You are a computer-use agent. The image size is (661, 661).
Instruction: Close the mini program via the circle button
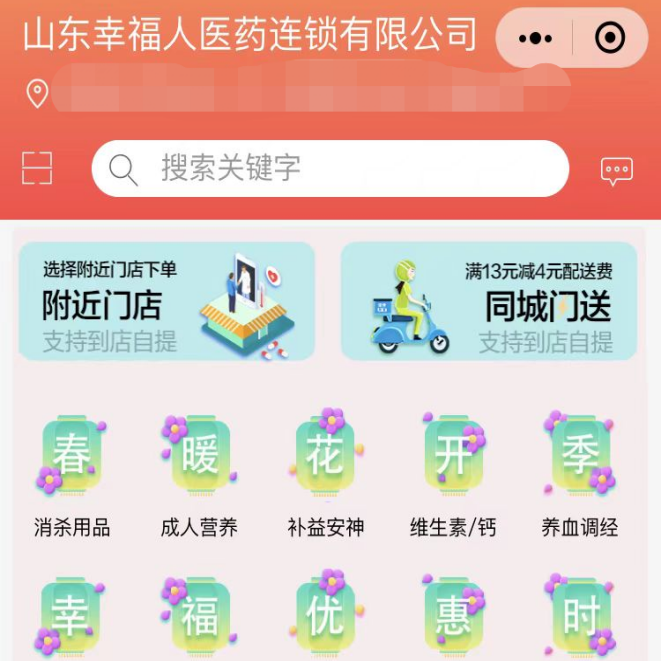609,39
